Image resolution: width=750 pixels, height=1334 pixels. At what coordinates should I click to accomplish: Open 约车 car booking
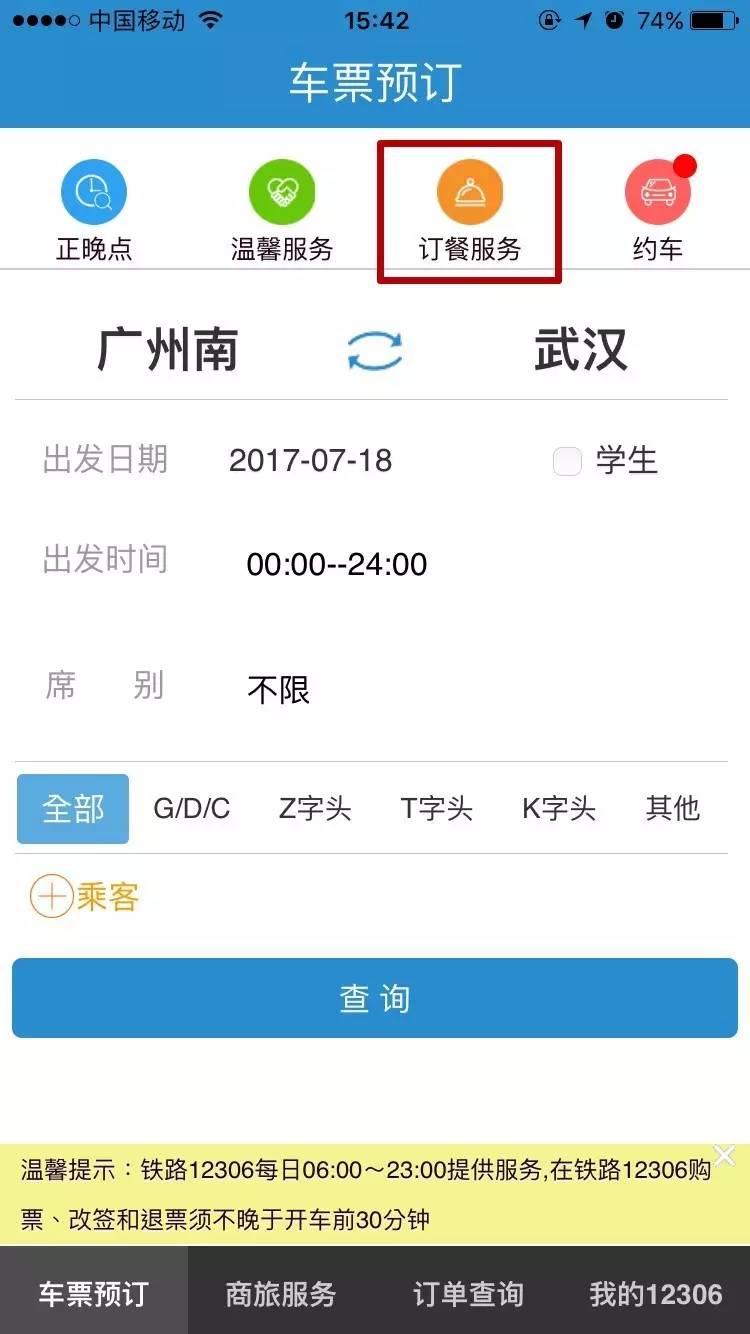click(x=657, y=211)
